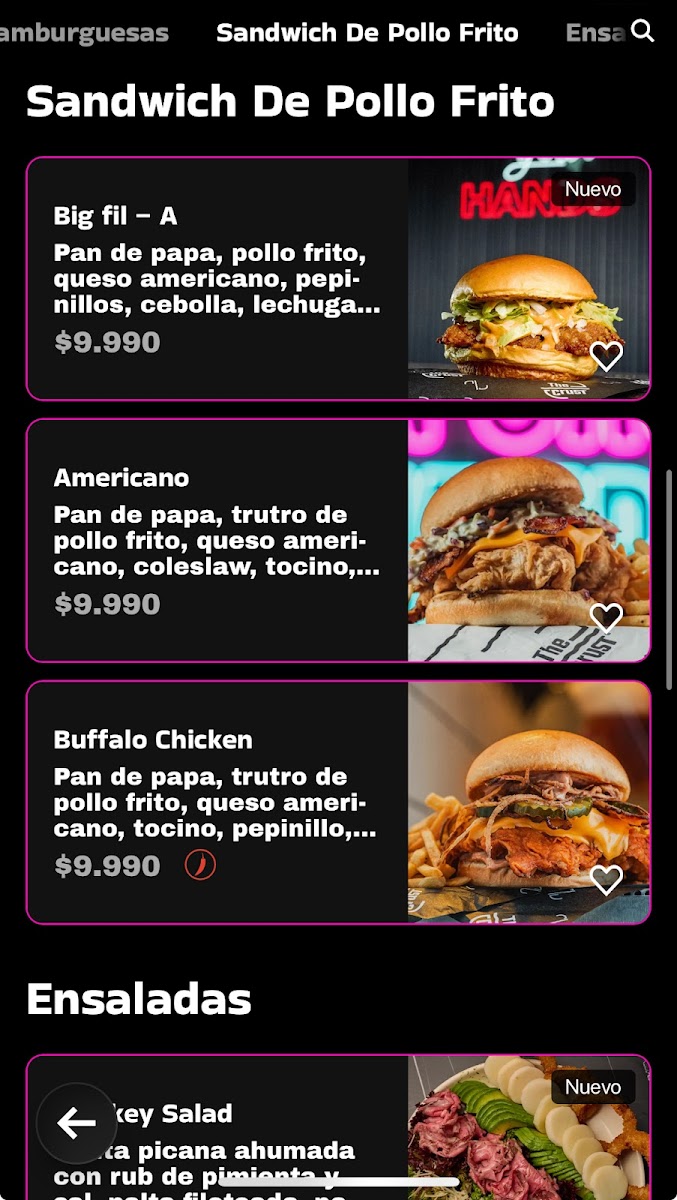Screen dimensions: 677x1200
Task: Open the Big fil – A item
Action: pyautogui.click(x=338, y=279)
